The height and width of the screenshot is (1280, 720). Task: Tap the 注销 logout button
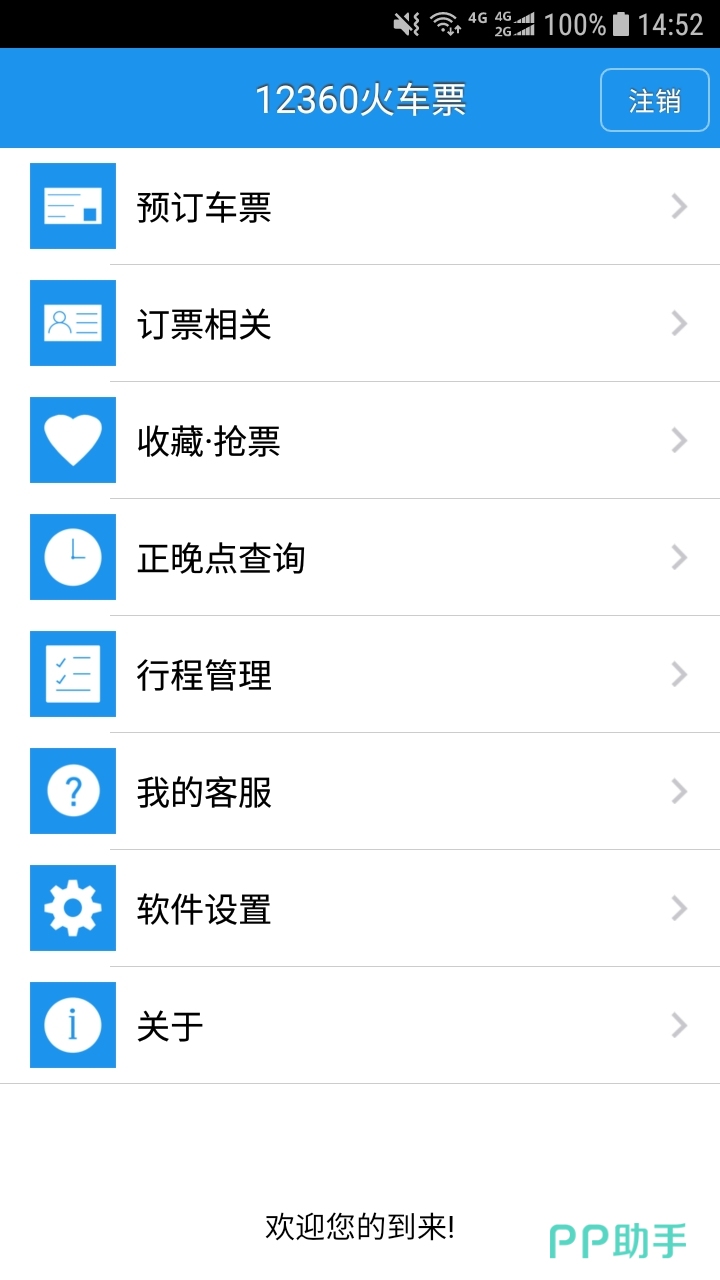[654, 100]
